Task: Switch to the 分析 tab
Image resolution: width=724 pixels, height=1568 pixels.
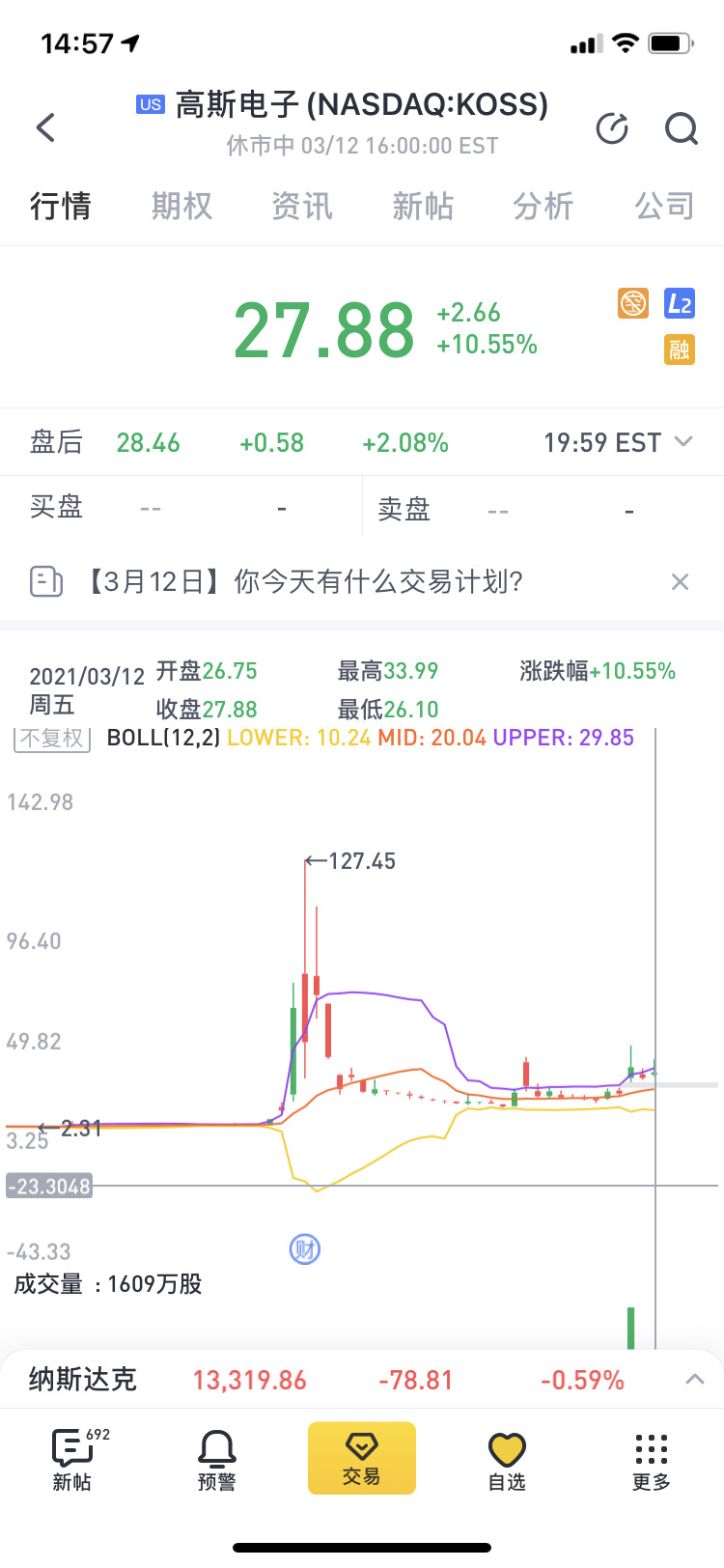Action: tap(543, 206)
